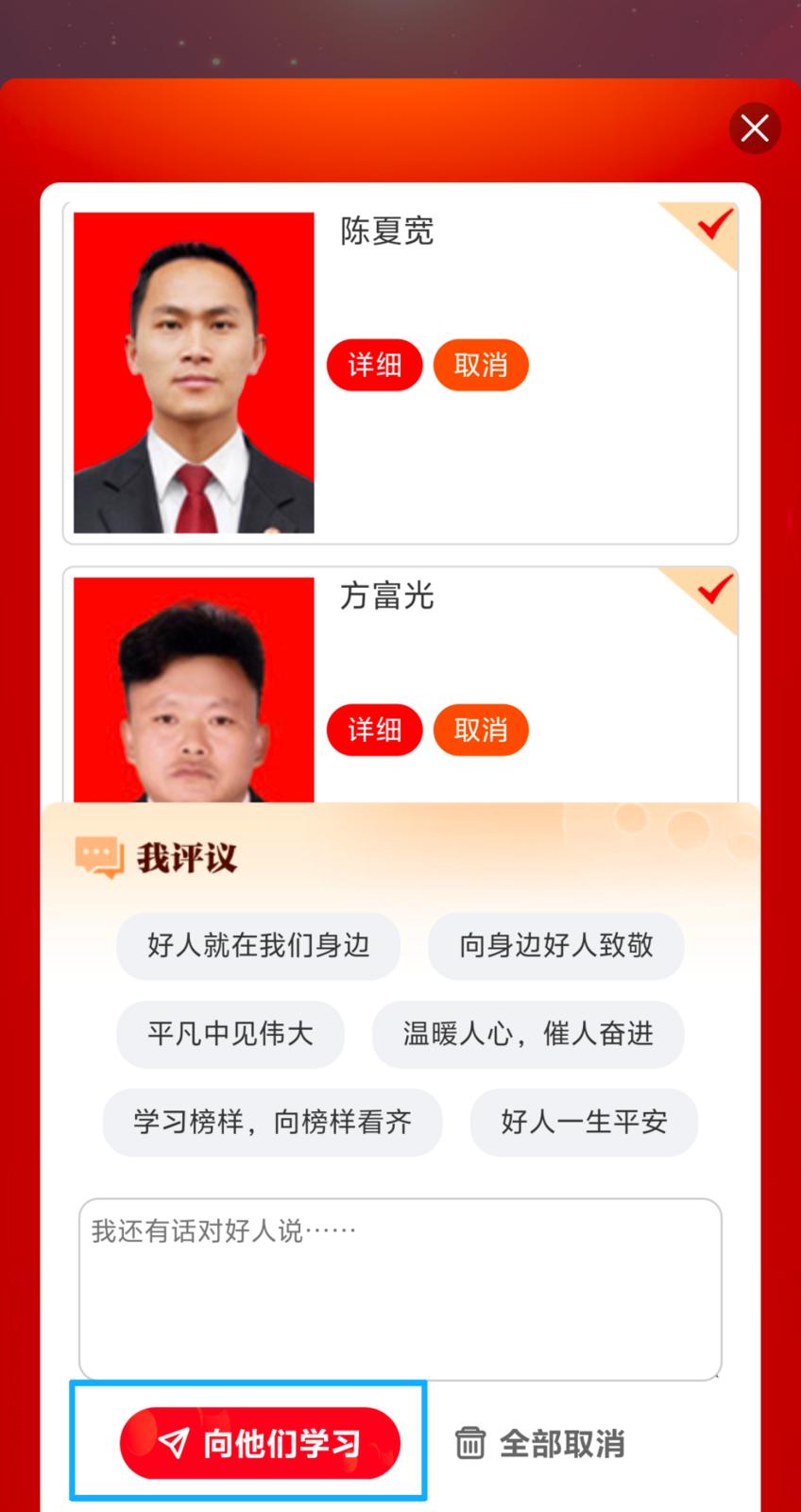Select the chip 温暖人心，催人奋进
801x1512 pixels.
tap(527, 1034)
